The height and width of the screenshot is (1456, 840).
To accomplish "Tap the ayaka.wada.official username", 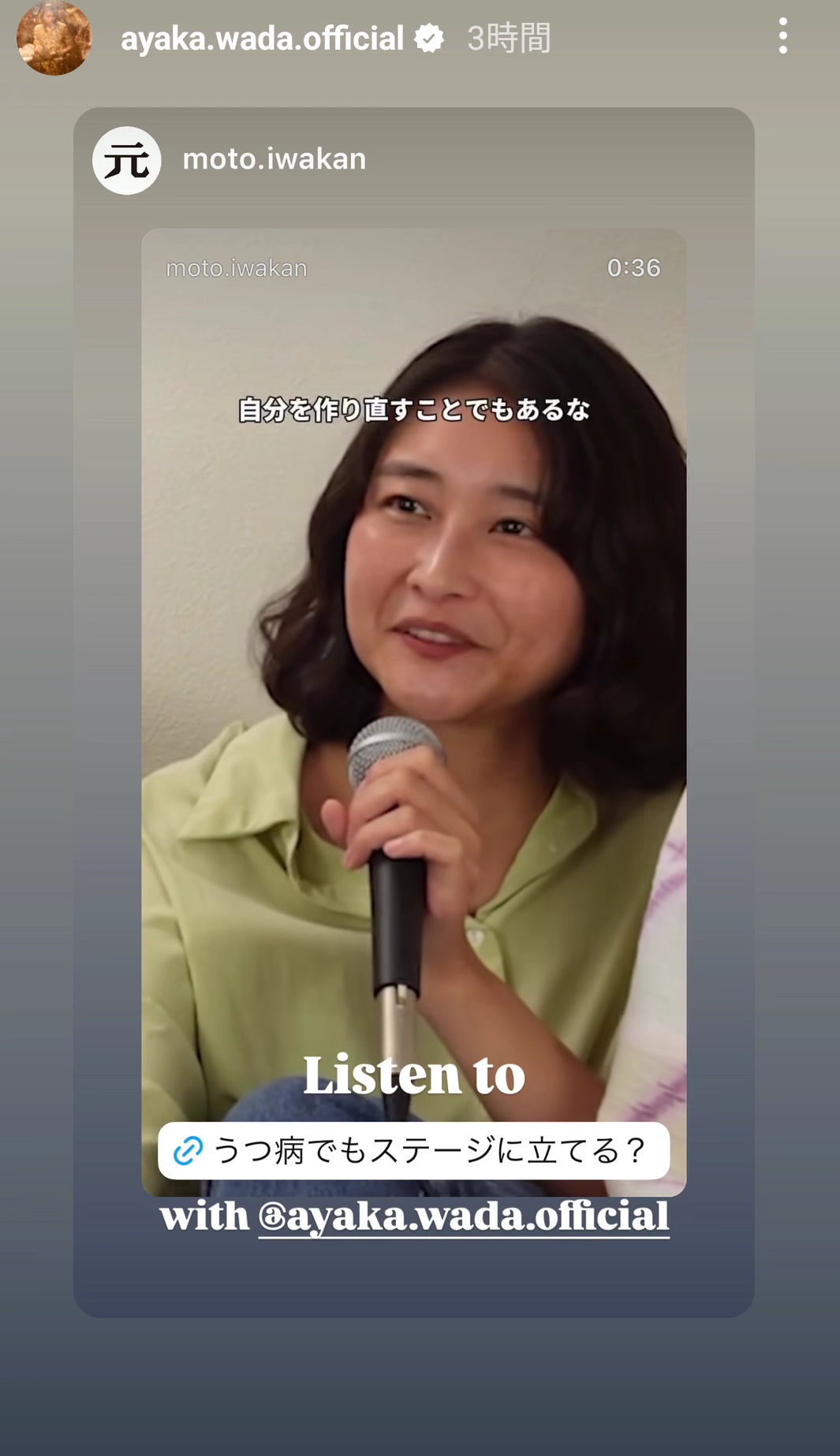I will click(262, 39).
